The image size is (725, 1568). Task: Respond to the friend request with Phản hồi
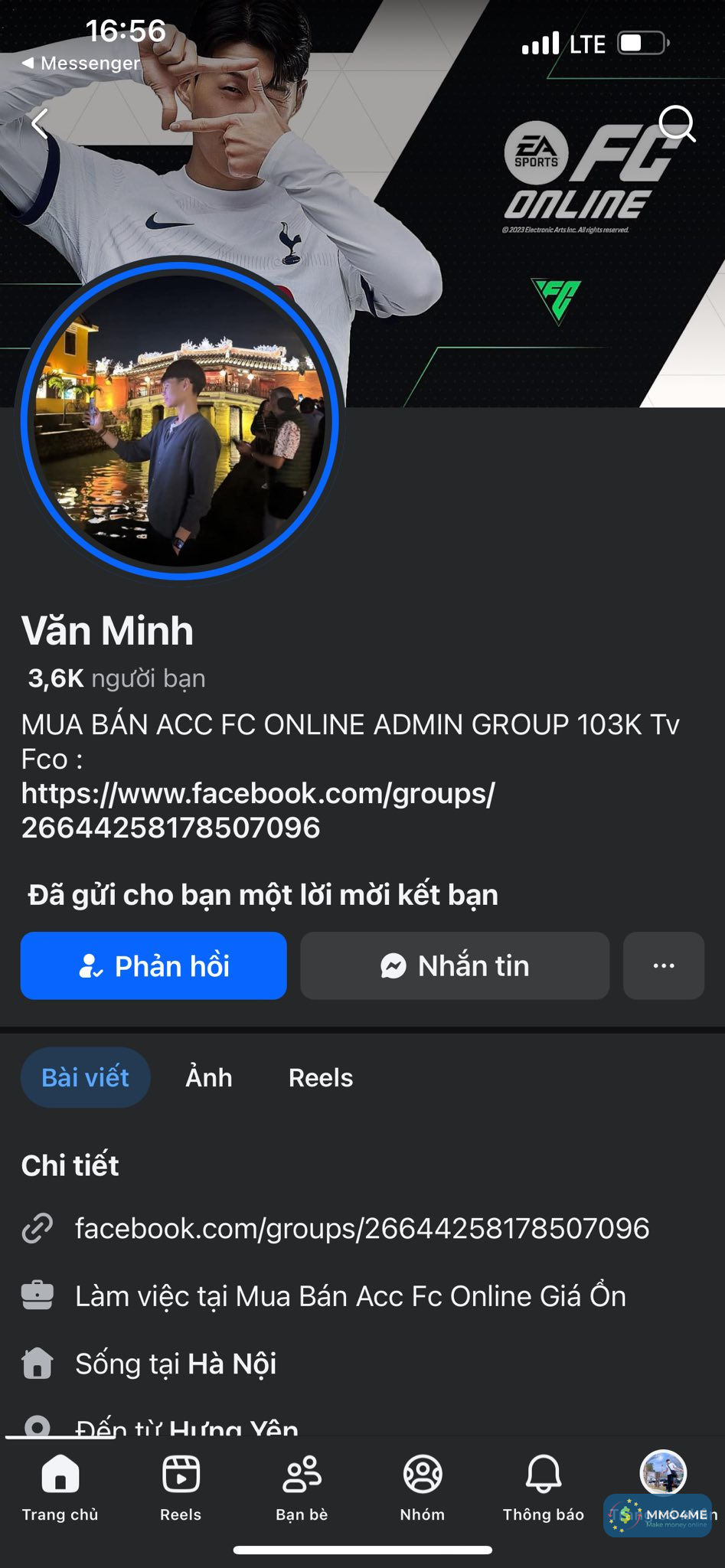point(154,965)
